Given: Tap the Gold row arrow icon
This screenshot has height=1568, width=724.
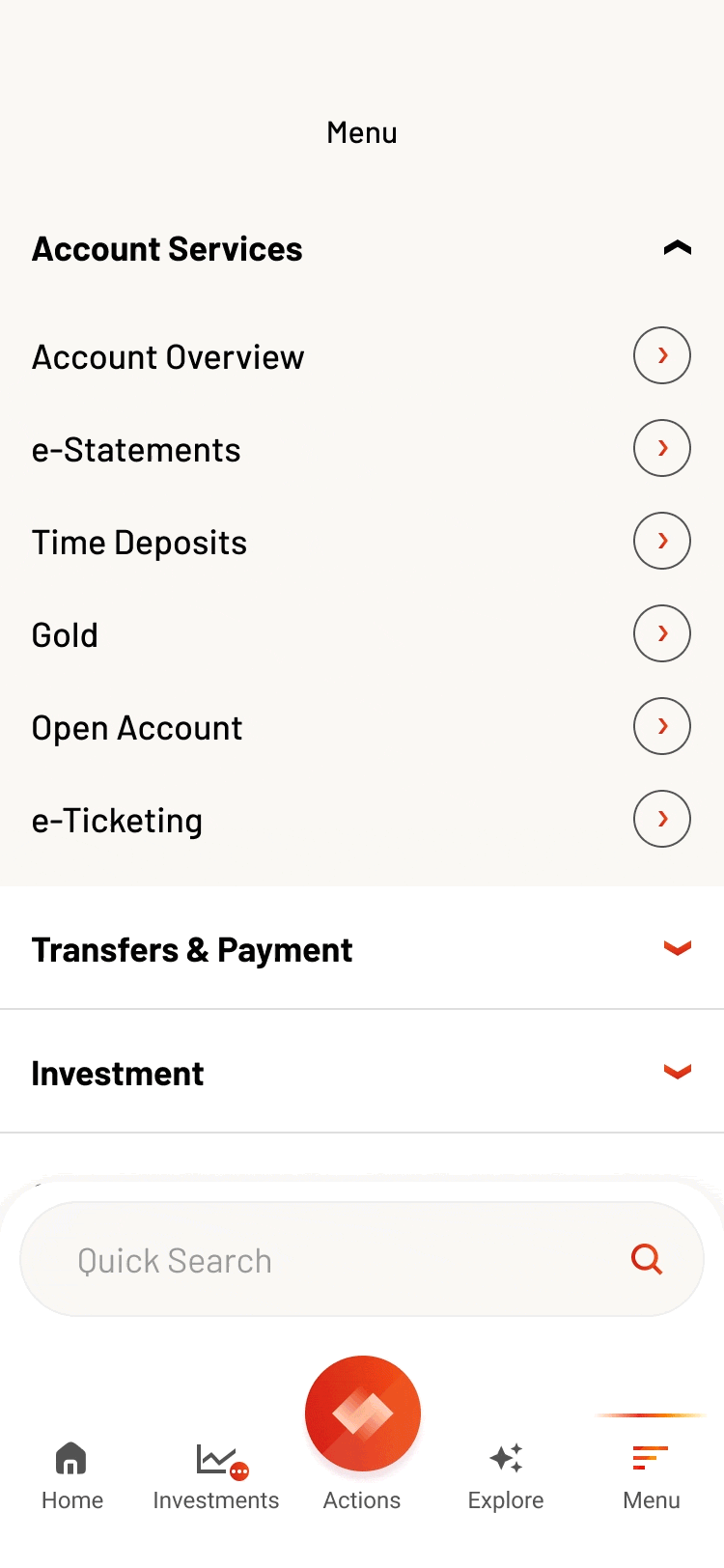Looking at the screenshot, I should (661, 633).
